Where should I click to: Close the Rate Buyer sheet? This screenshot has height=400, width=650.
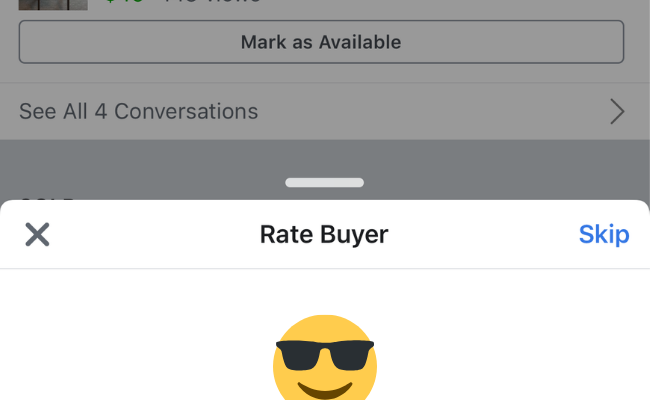point(37,235)
